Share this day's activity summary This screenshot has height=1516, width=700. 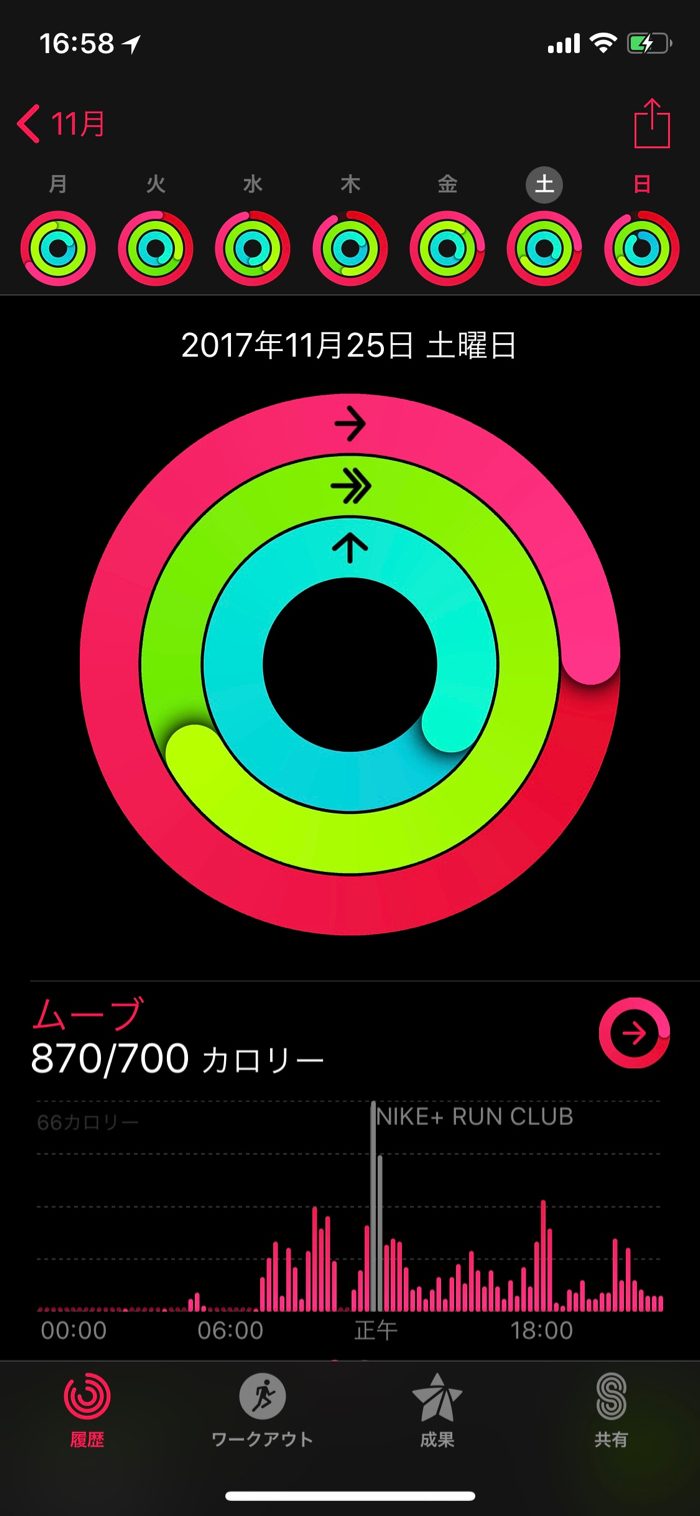[651, 125]
